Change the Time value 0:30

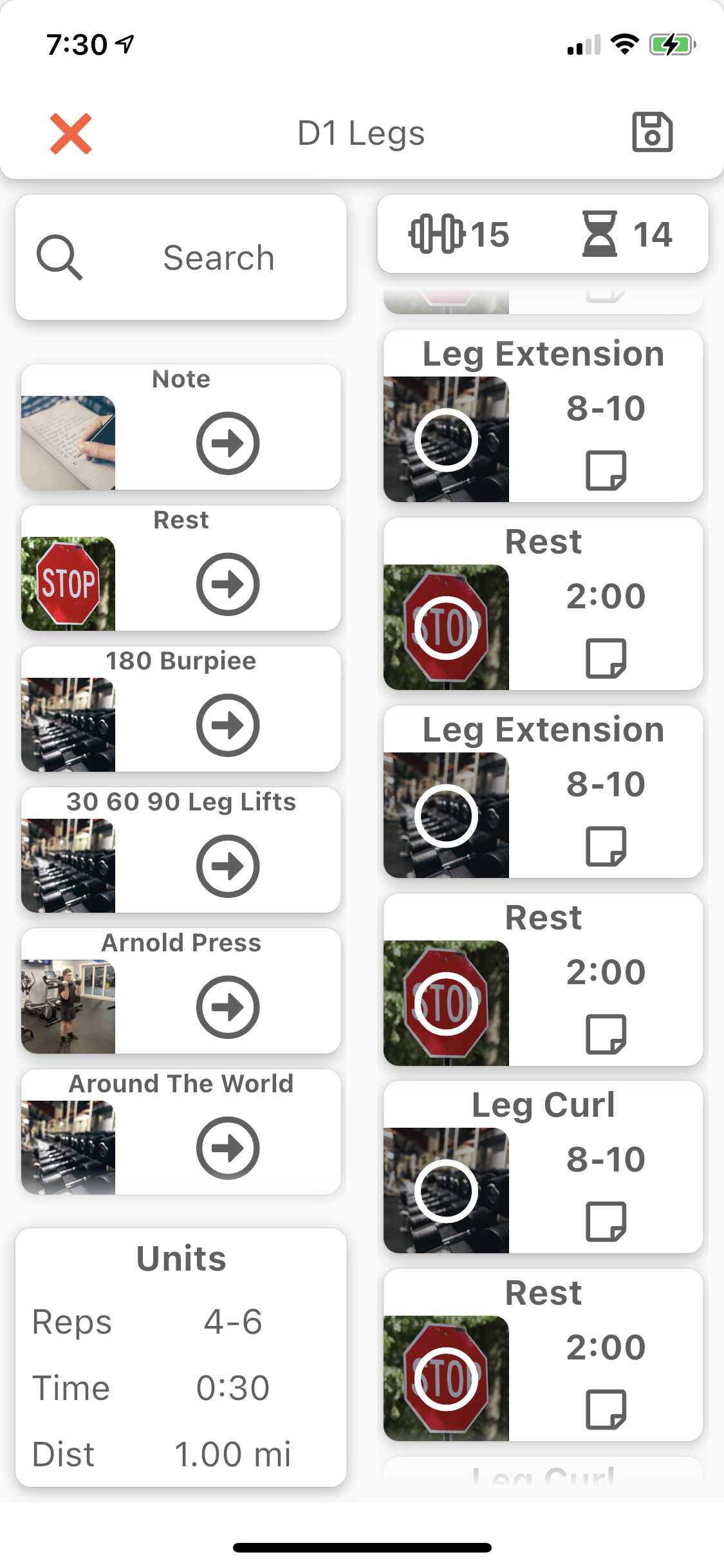point(233,1388)
